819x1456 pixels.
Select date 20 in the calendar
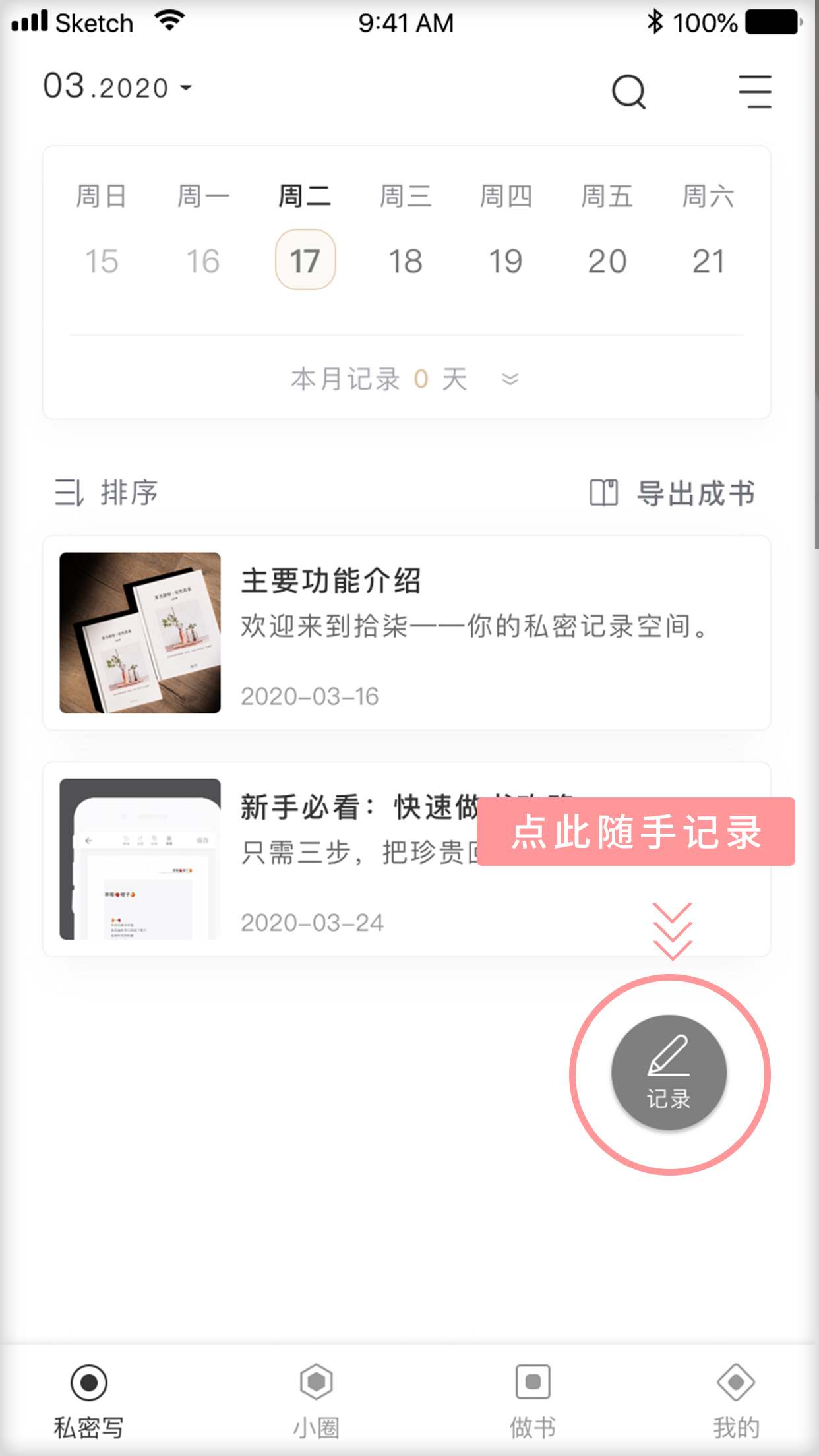click(x=607, y=260)
